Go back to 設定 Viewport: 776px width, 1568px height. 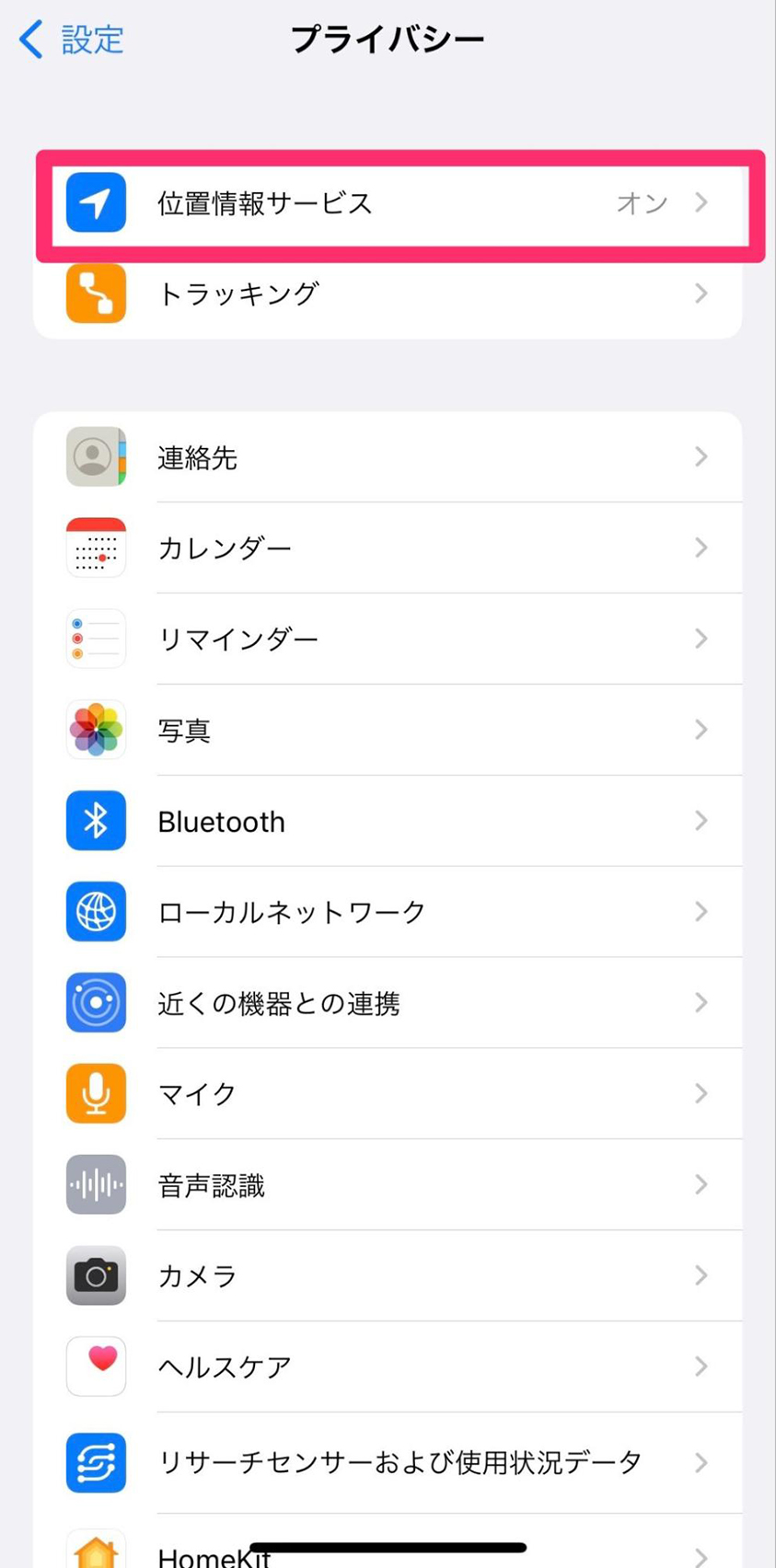71,40
